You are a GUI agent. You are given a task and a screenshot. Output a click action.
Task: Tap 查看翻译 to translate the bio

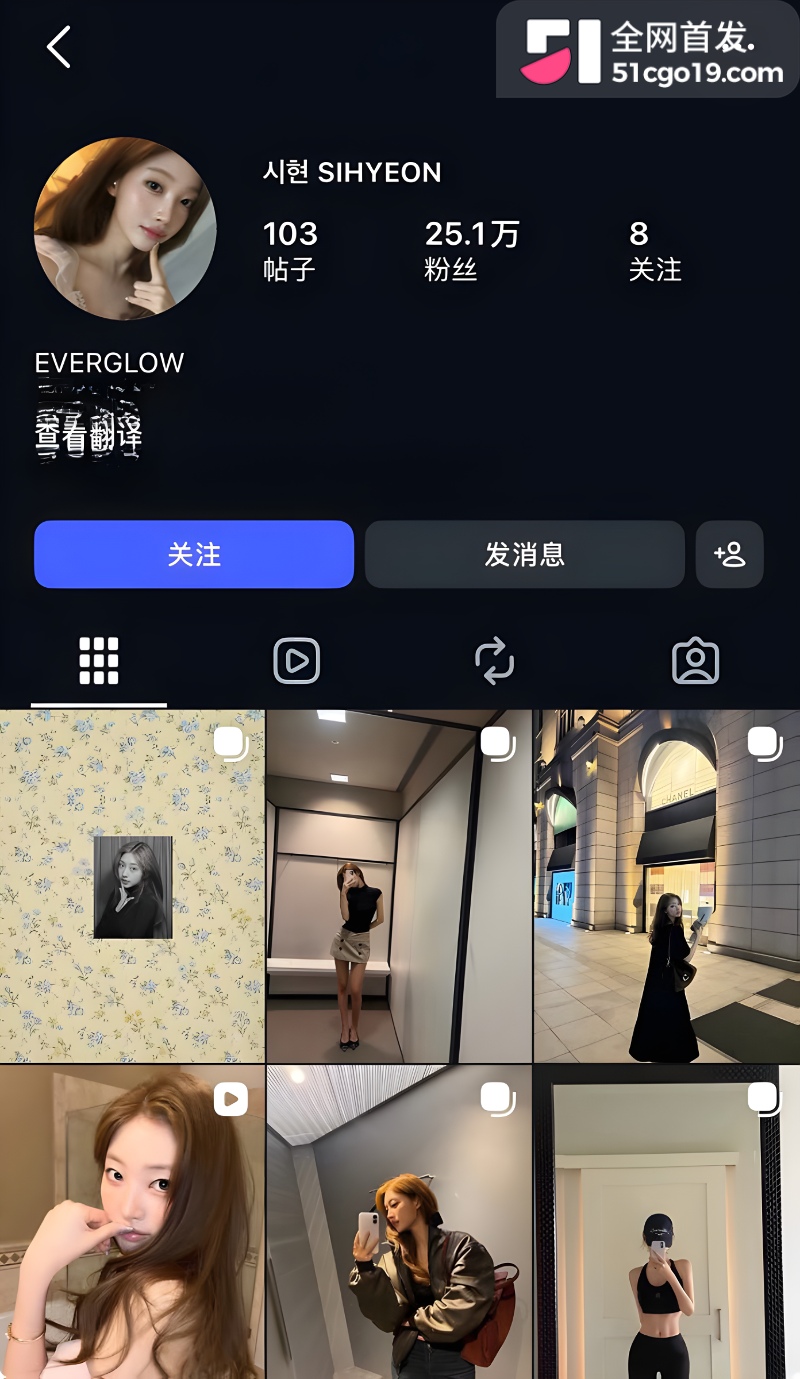click(88, 436)
